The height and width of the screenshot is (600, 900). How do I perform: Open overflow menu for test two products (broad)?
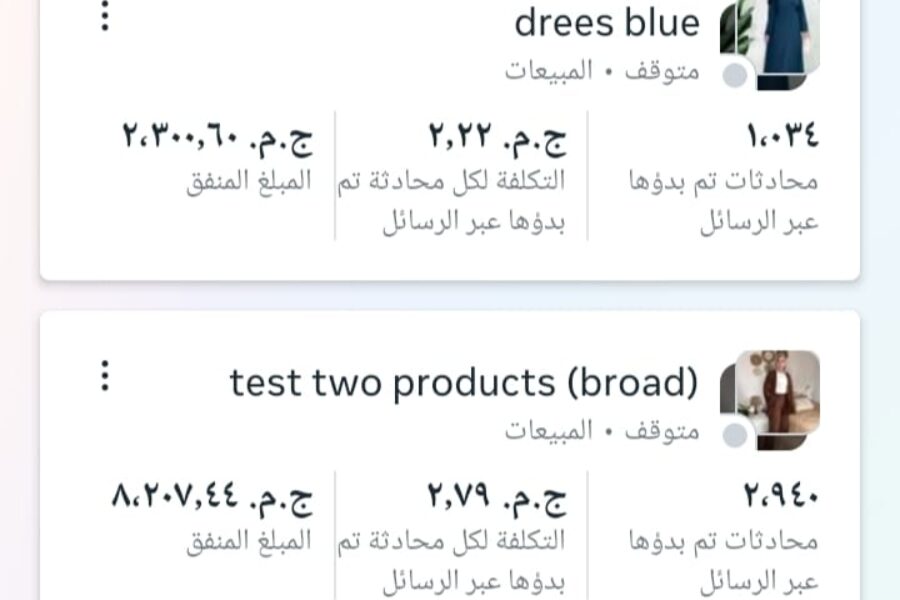click(105, 376)
